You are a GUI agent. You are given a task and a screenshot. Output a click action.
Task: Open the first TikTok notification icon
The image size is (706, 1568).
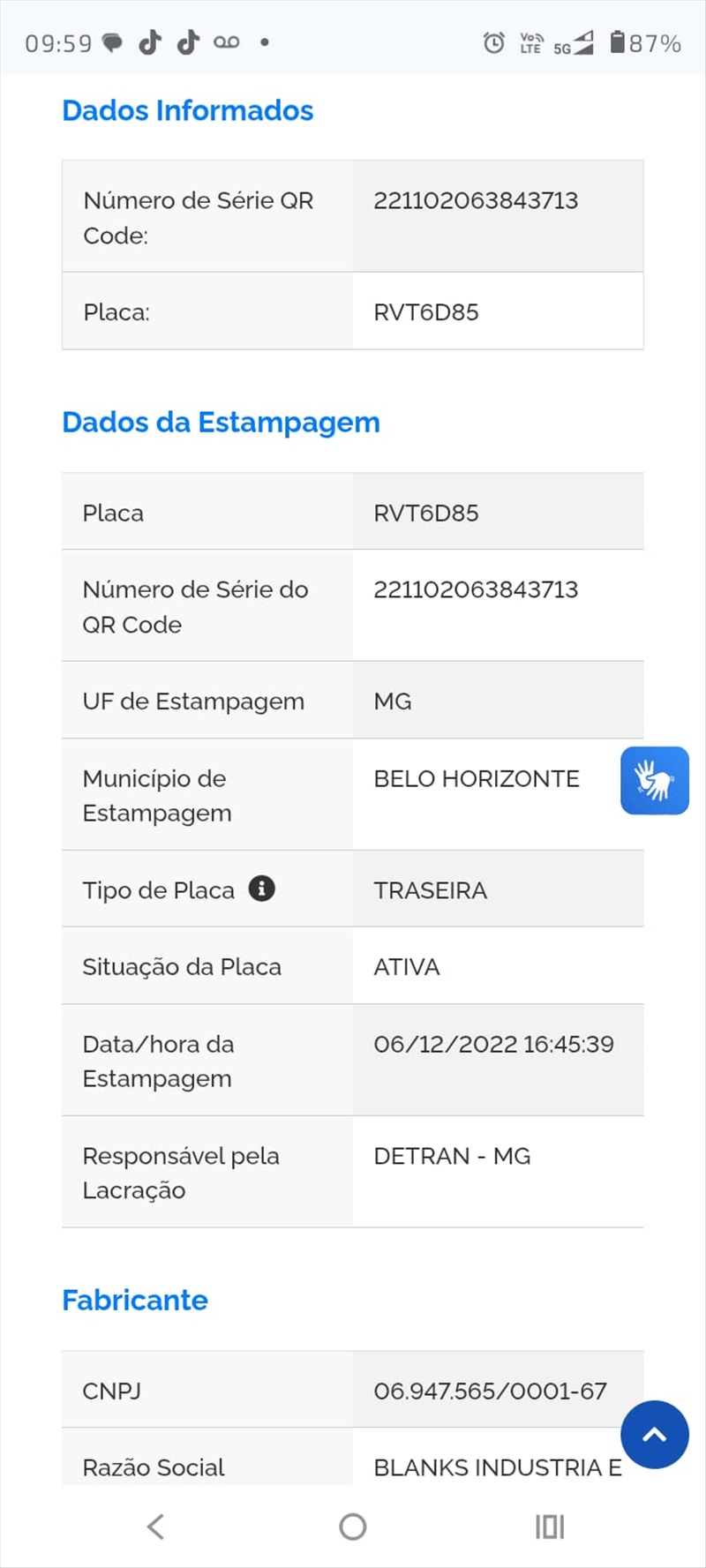pos(152,41)
